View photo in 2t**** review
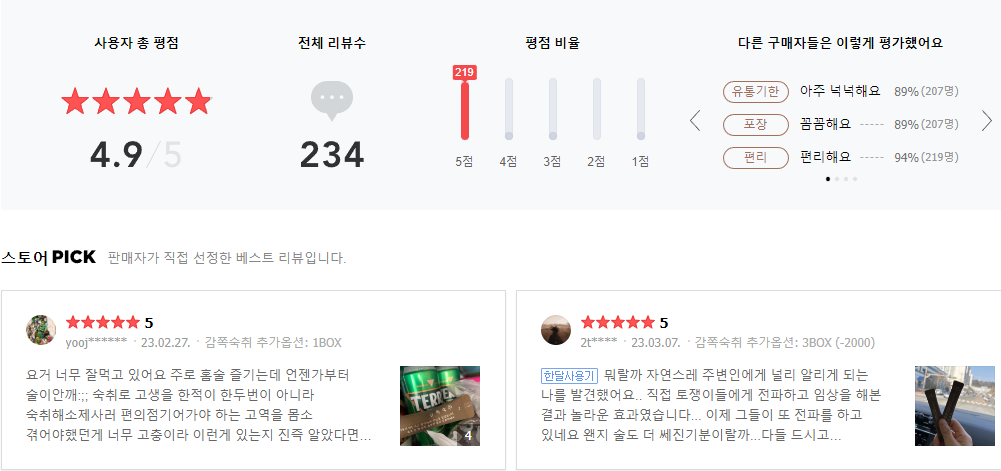Screen dimensions: 1001x471 [954, 405]
